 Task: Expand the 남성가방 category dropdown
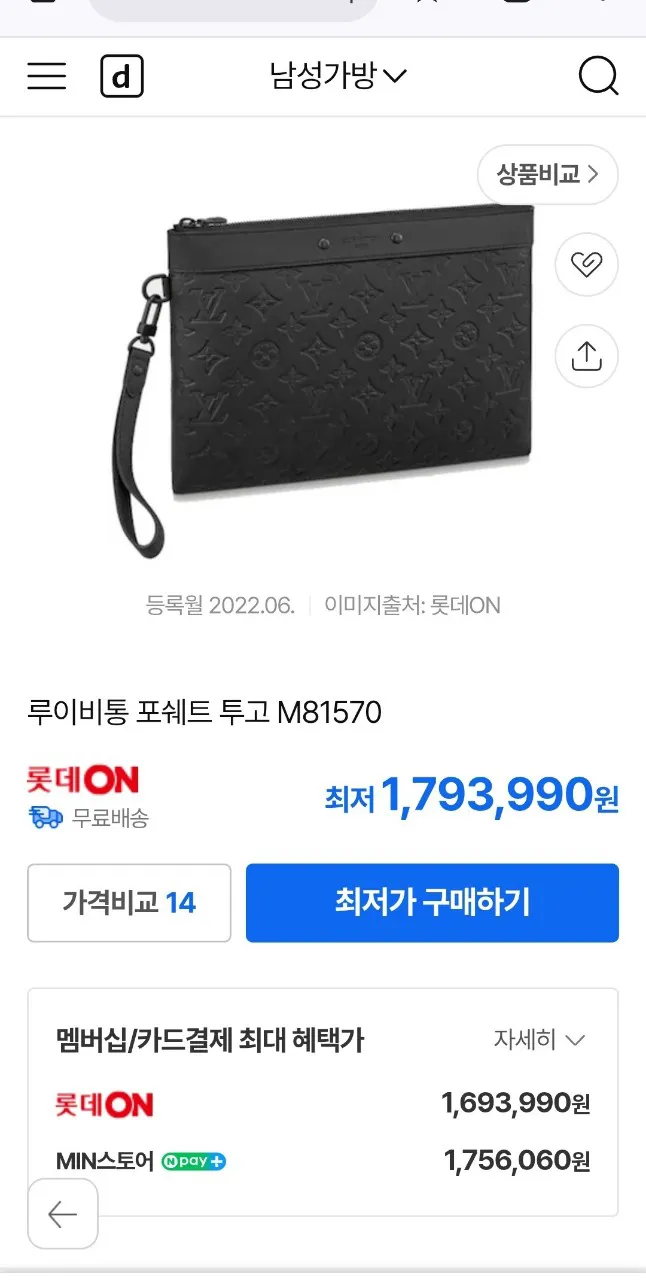tap(338, 76)
